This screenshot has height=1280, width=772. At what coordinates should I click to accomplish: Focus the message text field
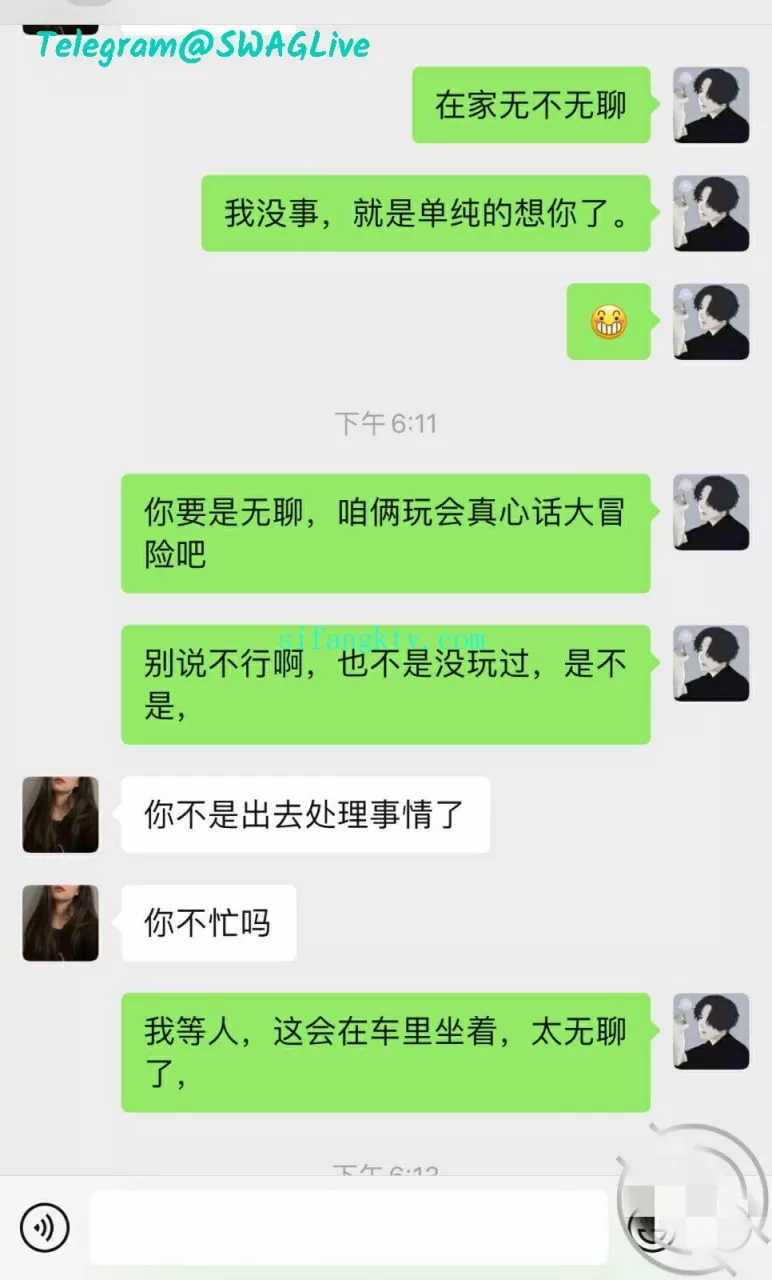pyautogui.click(x=348, y=1227)
